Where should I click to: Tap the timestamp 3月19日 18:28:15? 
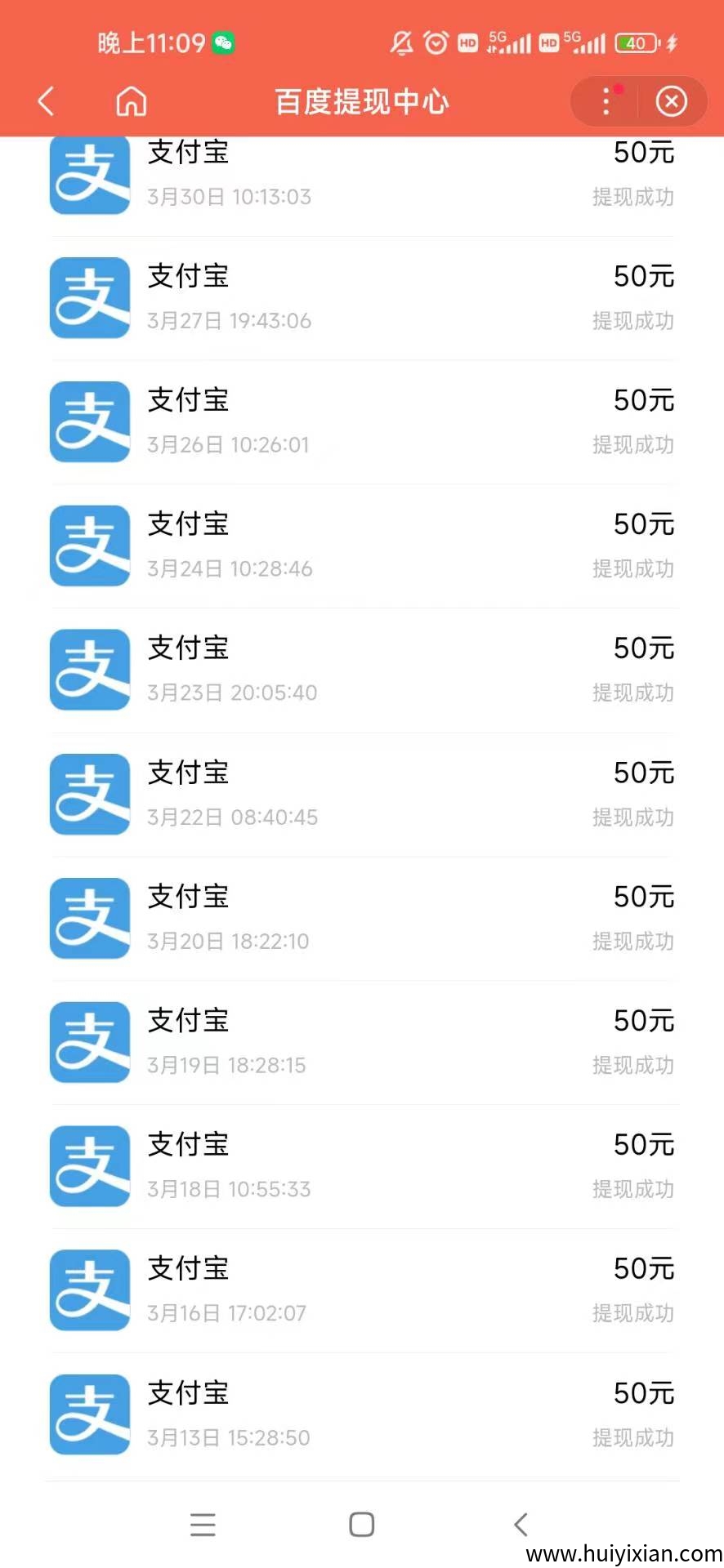pos(226,1065)
